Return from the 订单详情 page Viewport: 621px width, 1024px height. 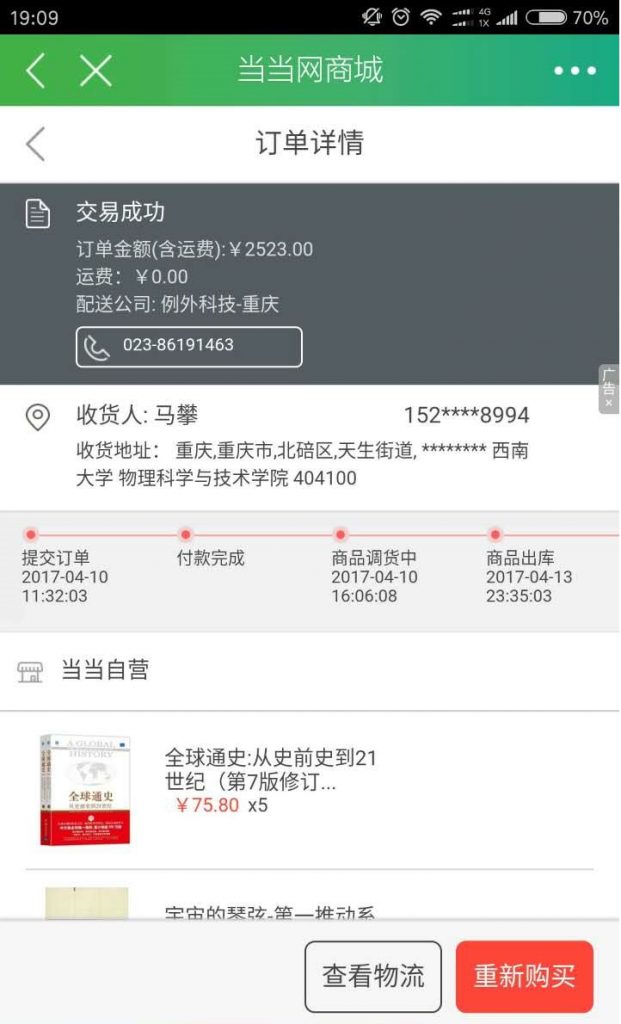pos(35,144)
